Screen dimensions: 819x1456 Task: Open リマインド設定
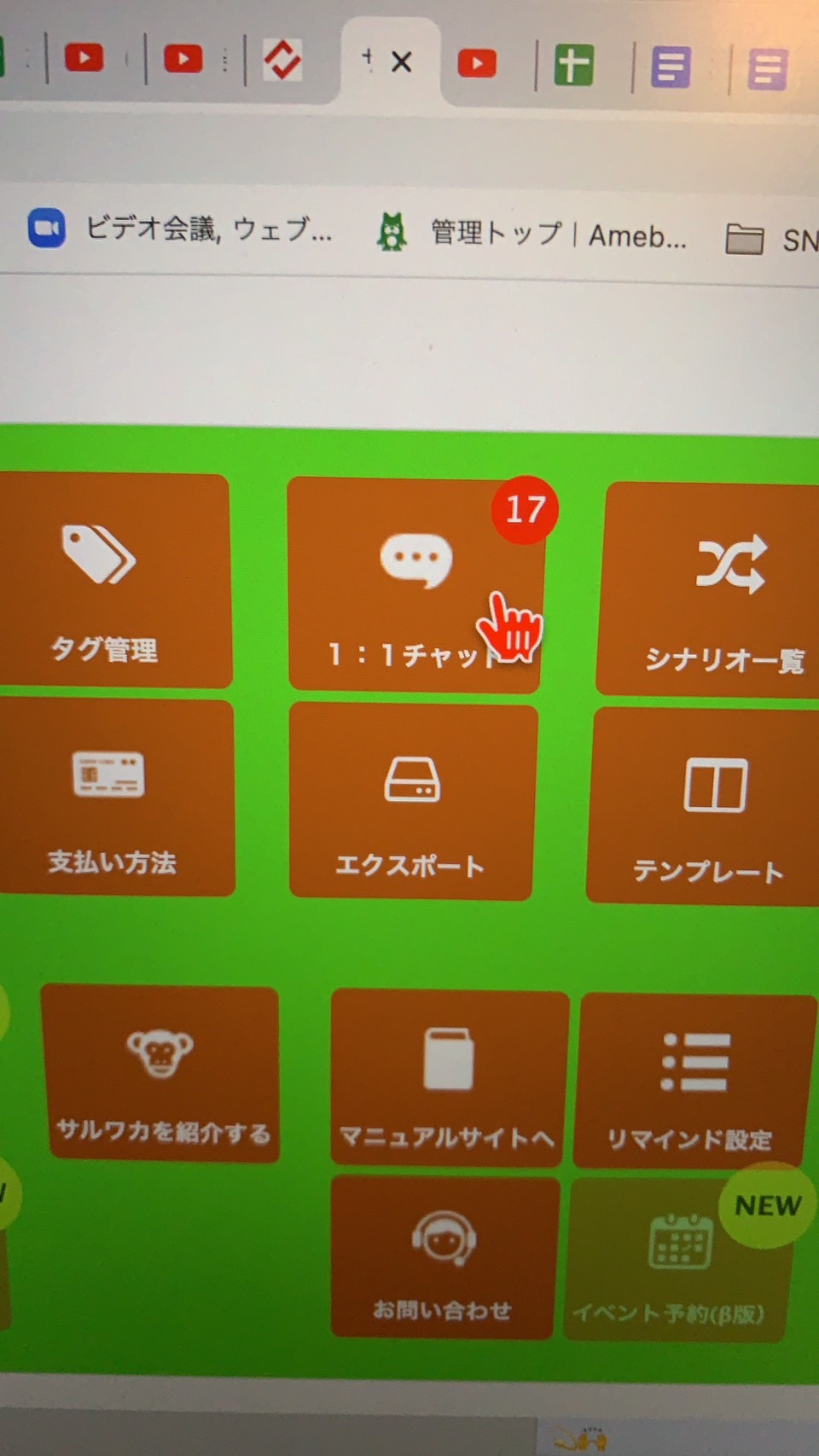point(693,1081)
